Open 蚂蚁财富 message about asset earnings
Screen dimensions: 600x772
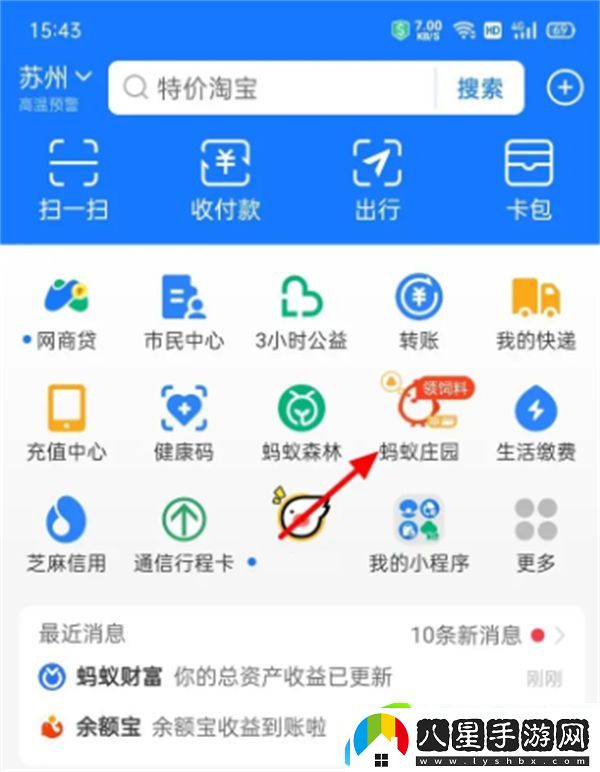click(280, 677)
